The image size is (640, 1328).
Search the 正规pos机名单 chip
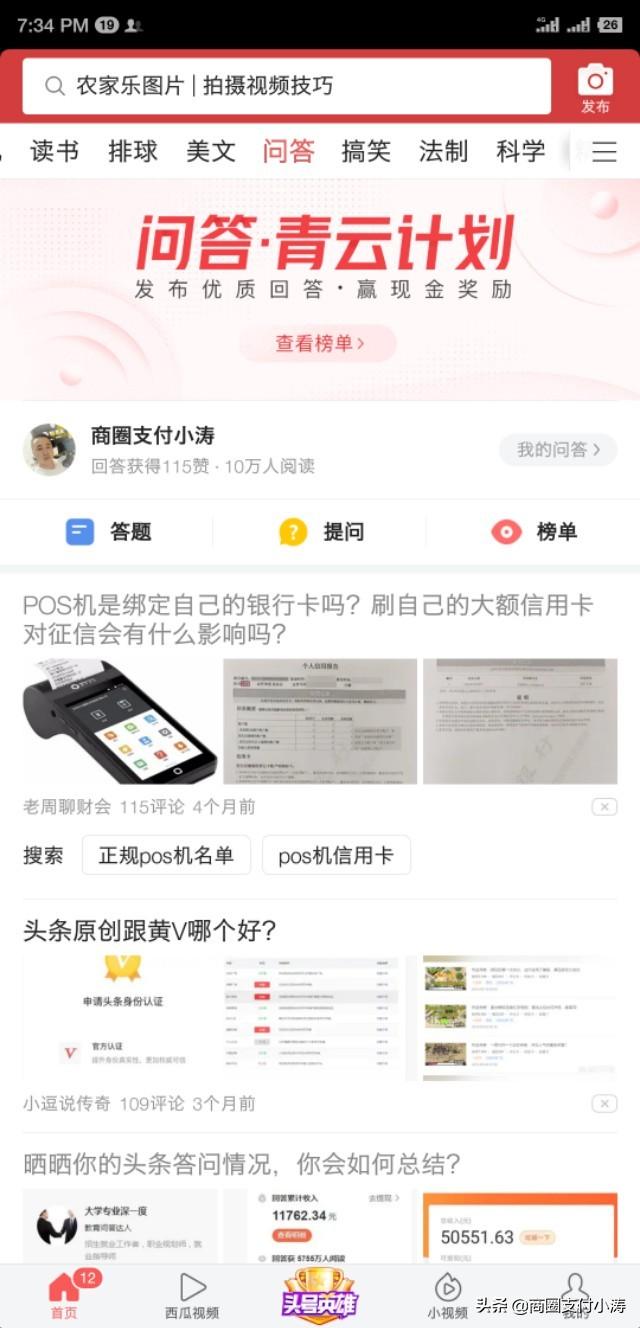[166, 855]
